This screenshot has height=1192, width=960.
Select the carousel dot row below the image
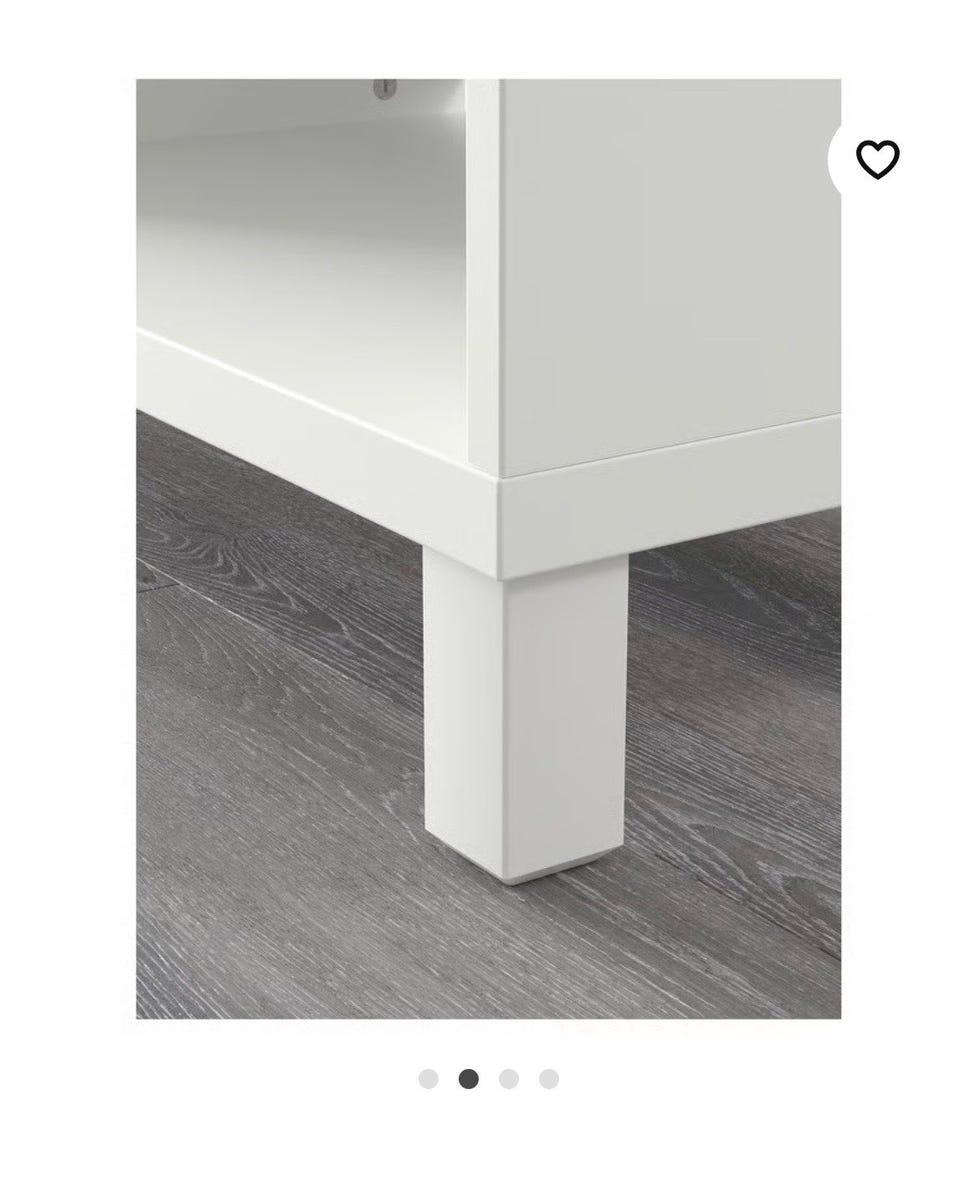coord(489,1077)
